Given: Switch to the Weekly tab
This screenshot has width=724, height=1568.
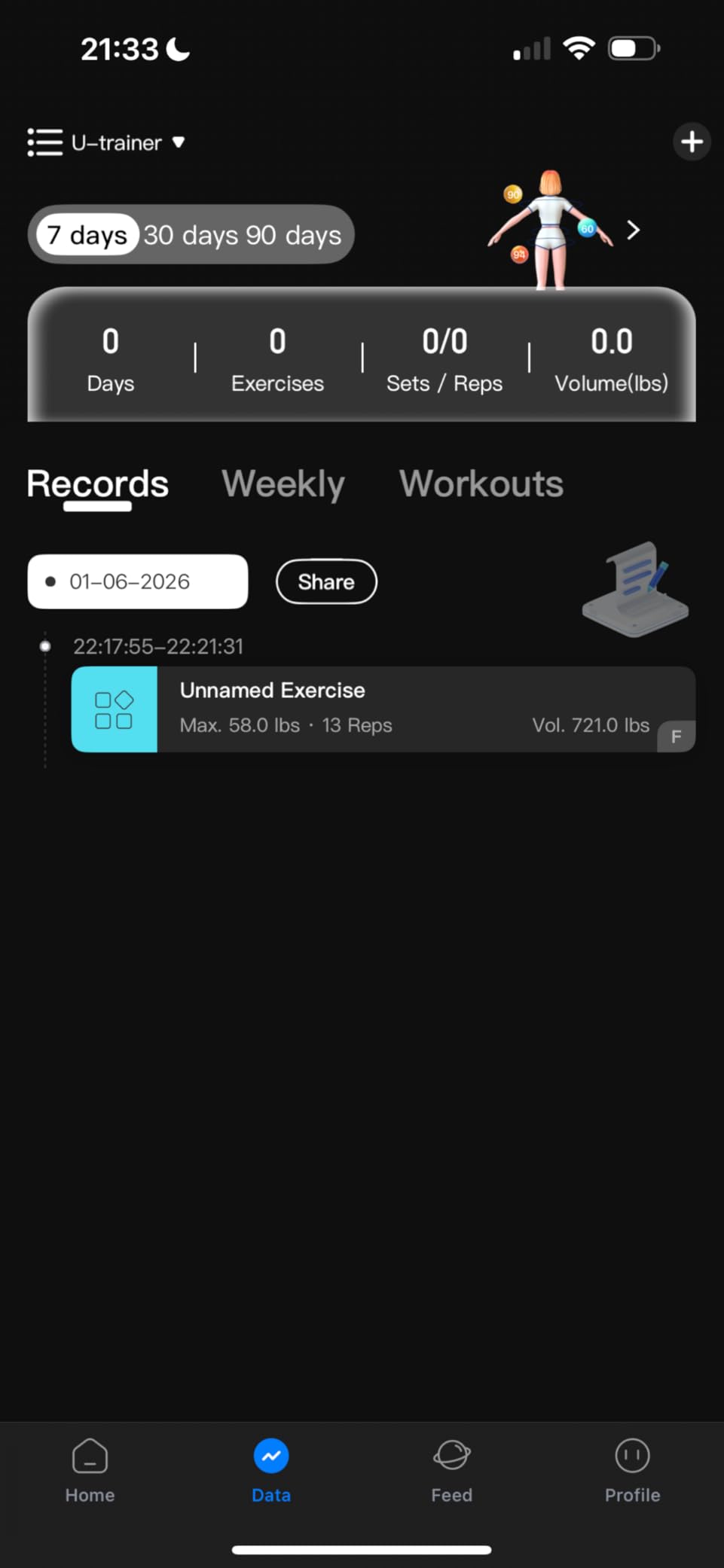Looking at the screenshot, I should pyautogui.click(x=283, y=484).
